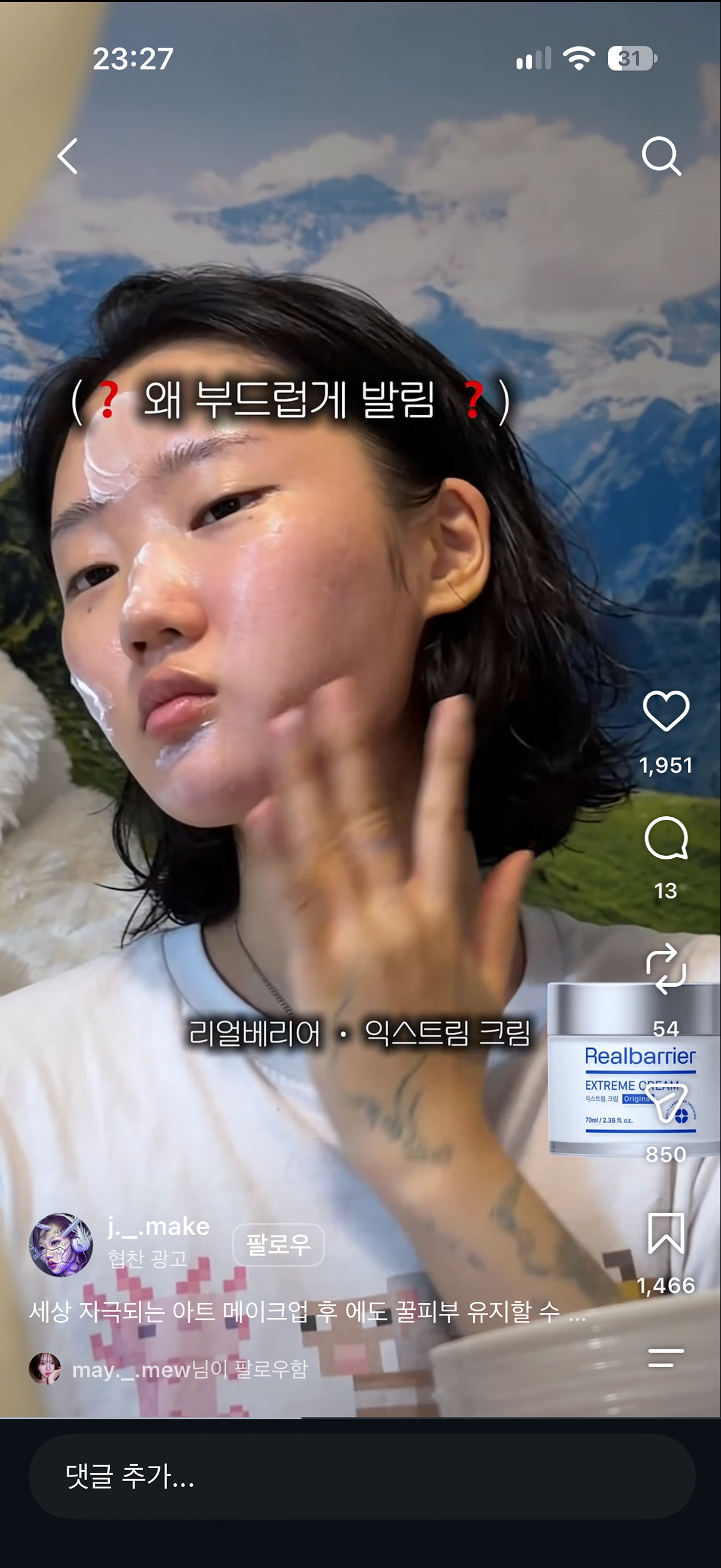Screen dimensions: 721x1568
Task: Like this video with the heart icon
Action: click(x=666, y=711)
